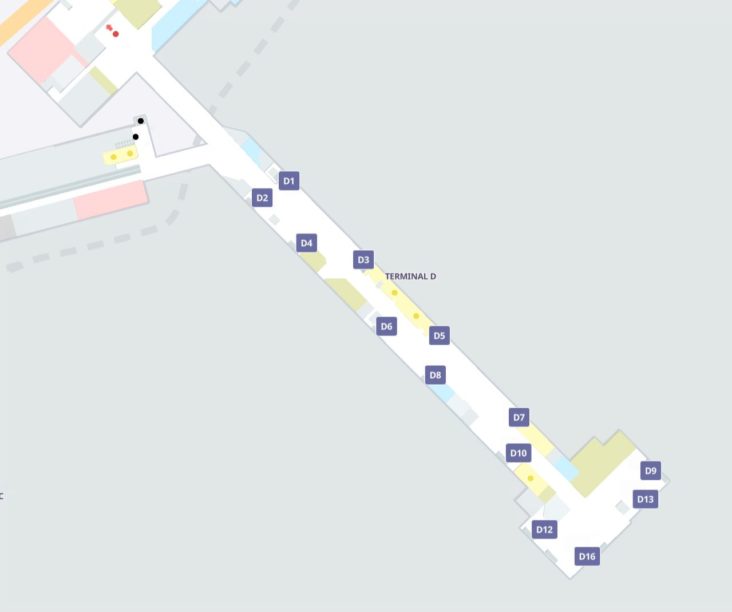Tap the D5 gate marker
This screenshot has width=732, height=612.
[439, 336]
